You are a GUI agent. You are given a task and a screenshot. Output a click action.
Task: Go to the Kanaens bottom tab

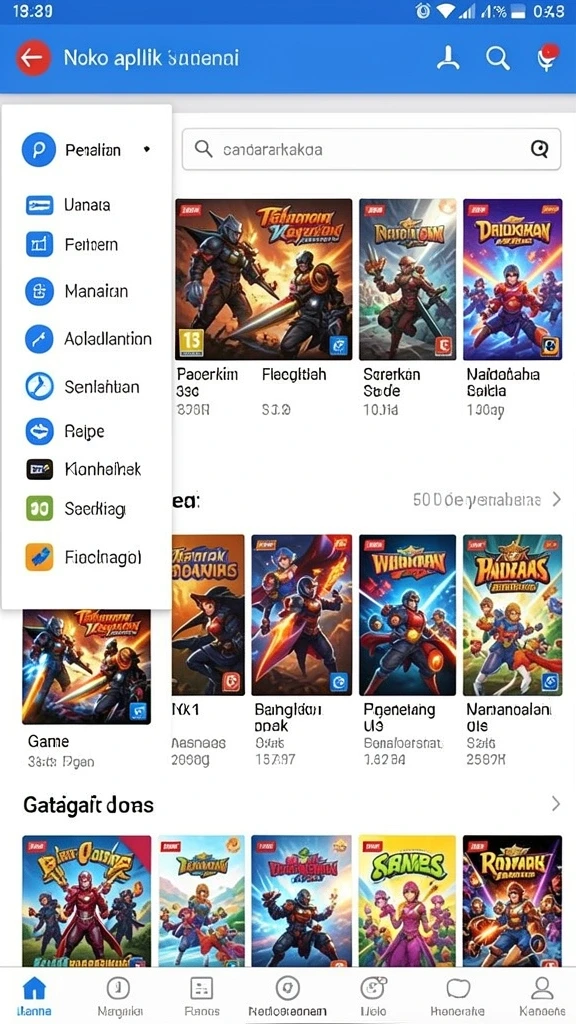(541, 997)
